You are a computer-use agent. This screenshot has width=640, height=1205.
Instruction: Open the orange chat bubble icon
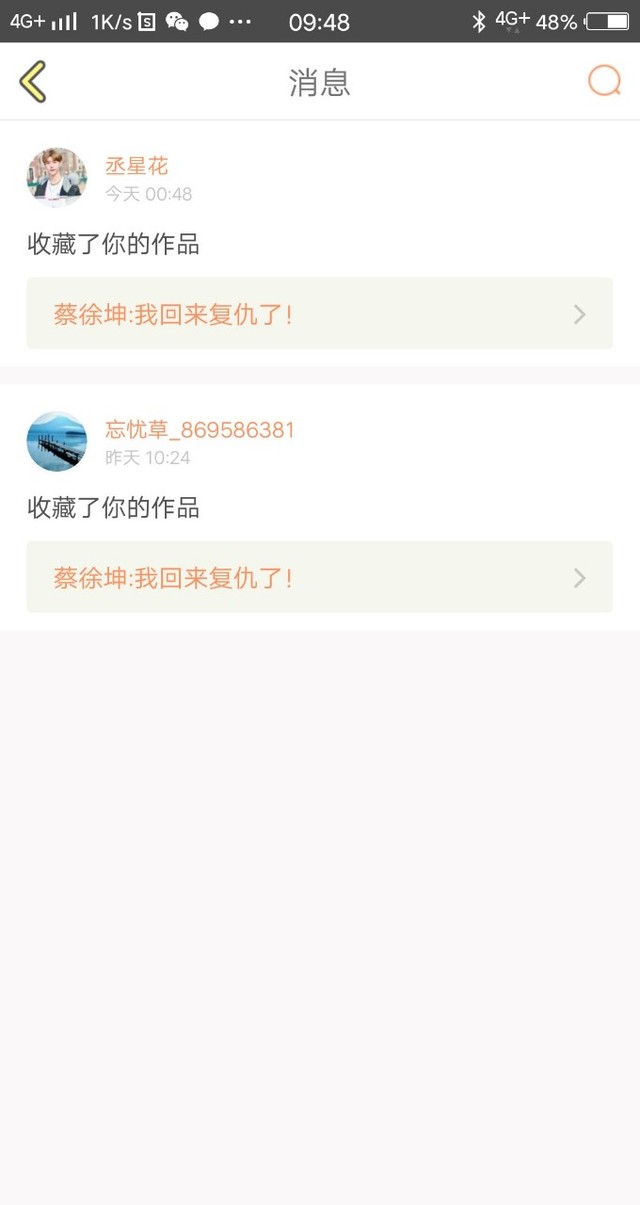605,81
